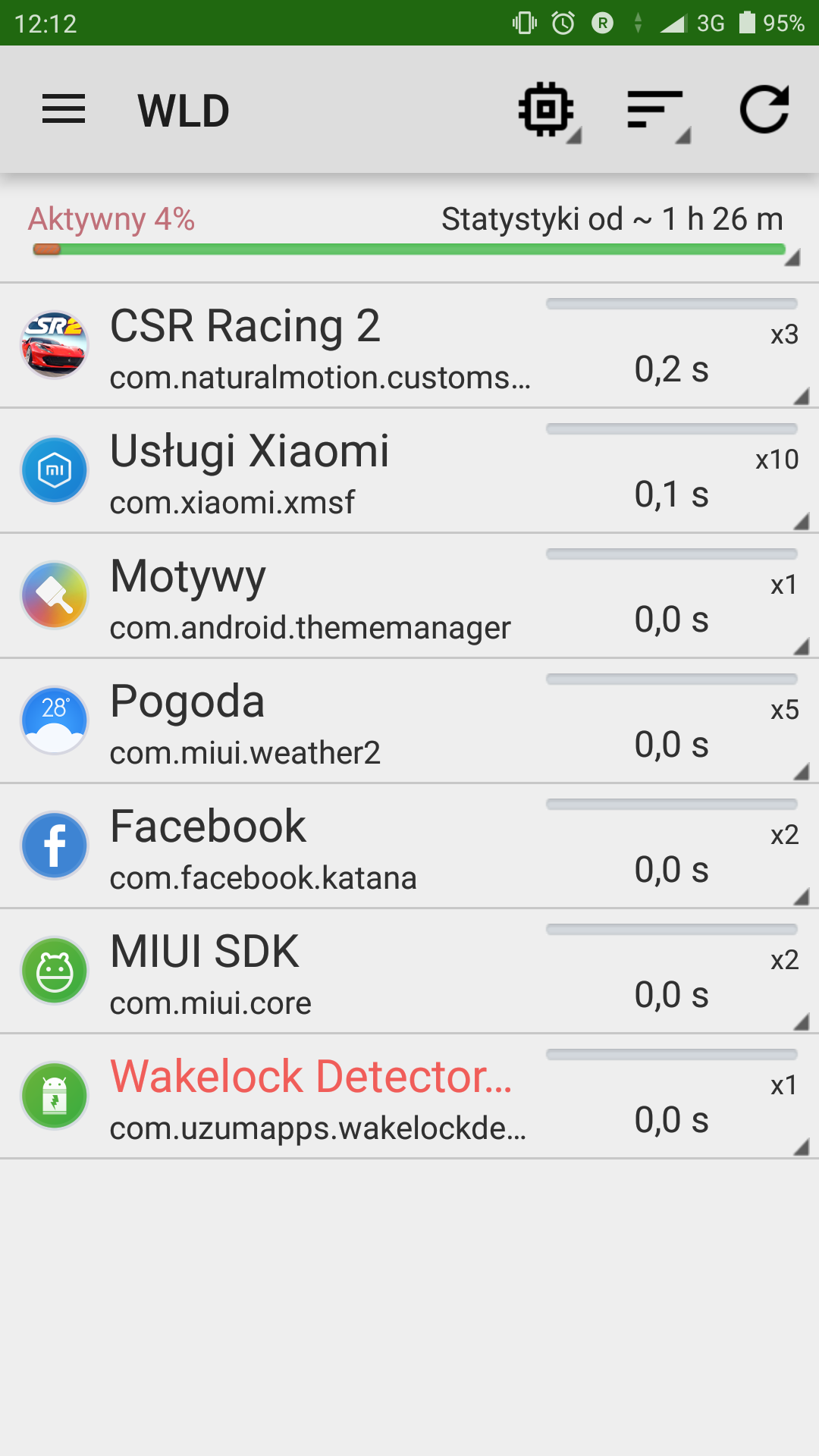Refresh the wakelock statistics

764,110
